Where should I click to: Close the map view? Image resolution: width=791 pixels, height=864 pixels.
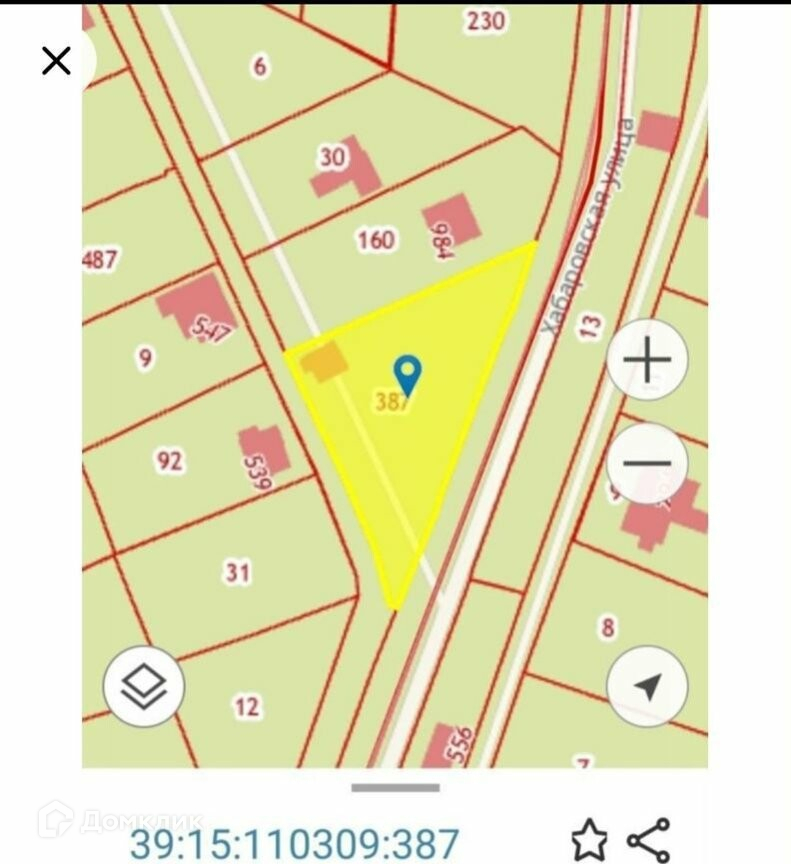pyautogui.click(x=56, y=61)
